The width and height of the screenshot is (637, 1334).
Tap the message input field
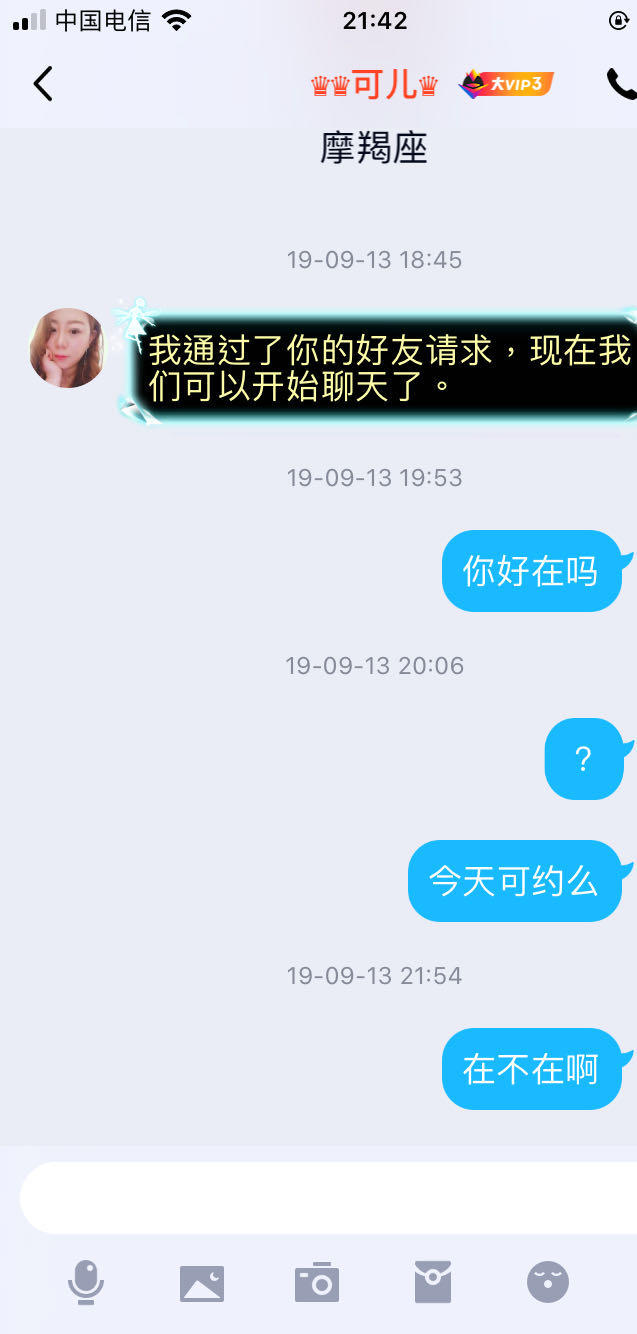coord(328,1197)
